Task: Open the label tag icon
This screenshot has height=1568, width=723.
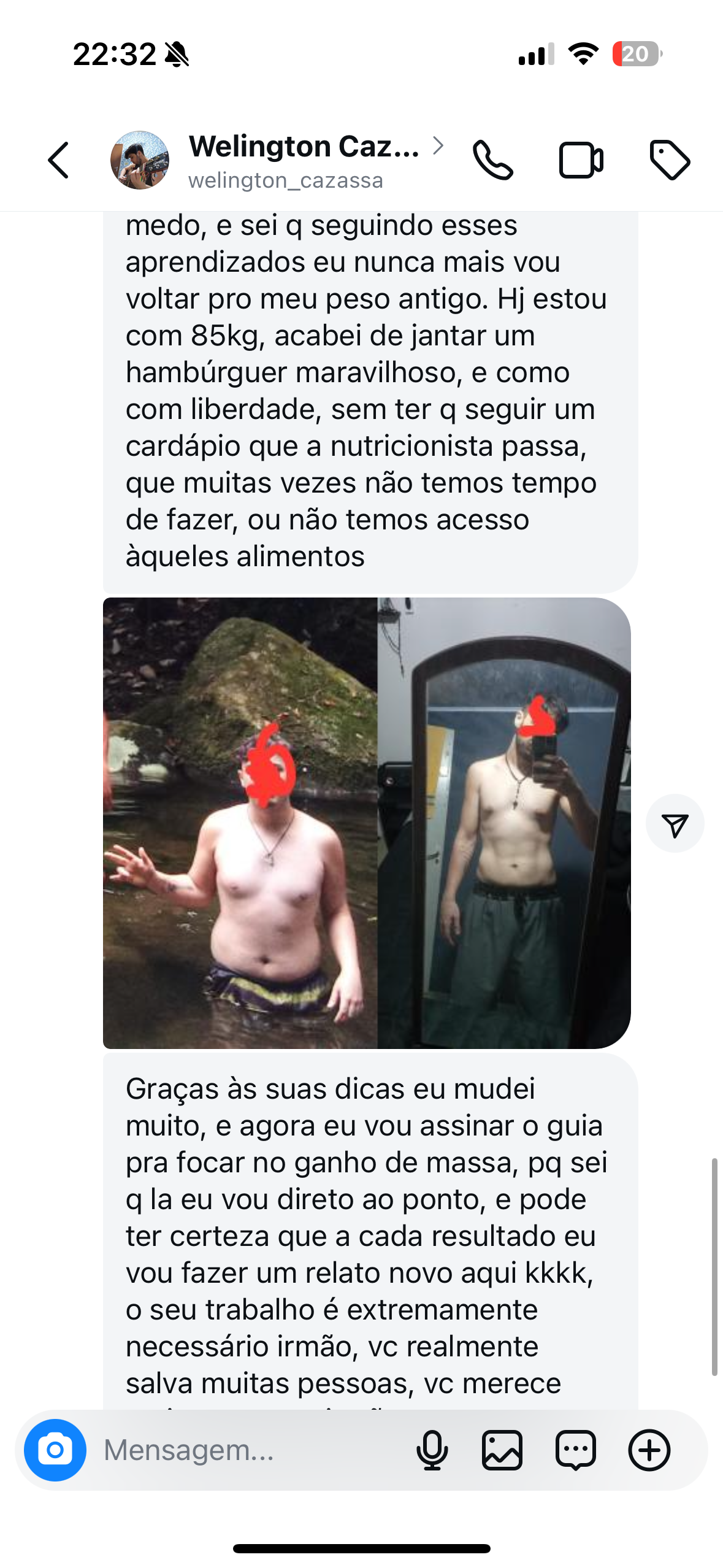Action: pos(670,161)
